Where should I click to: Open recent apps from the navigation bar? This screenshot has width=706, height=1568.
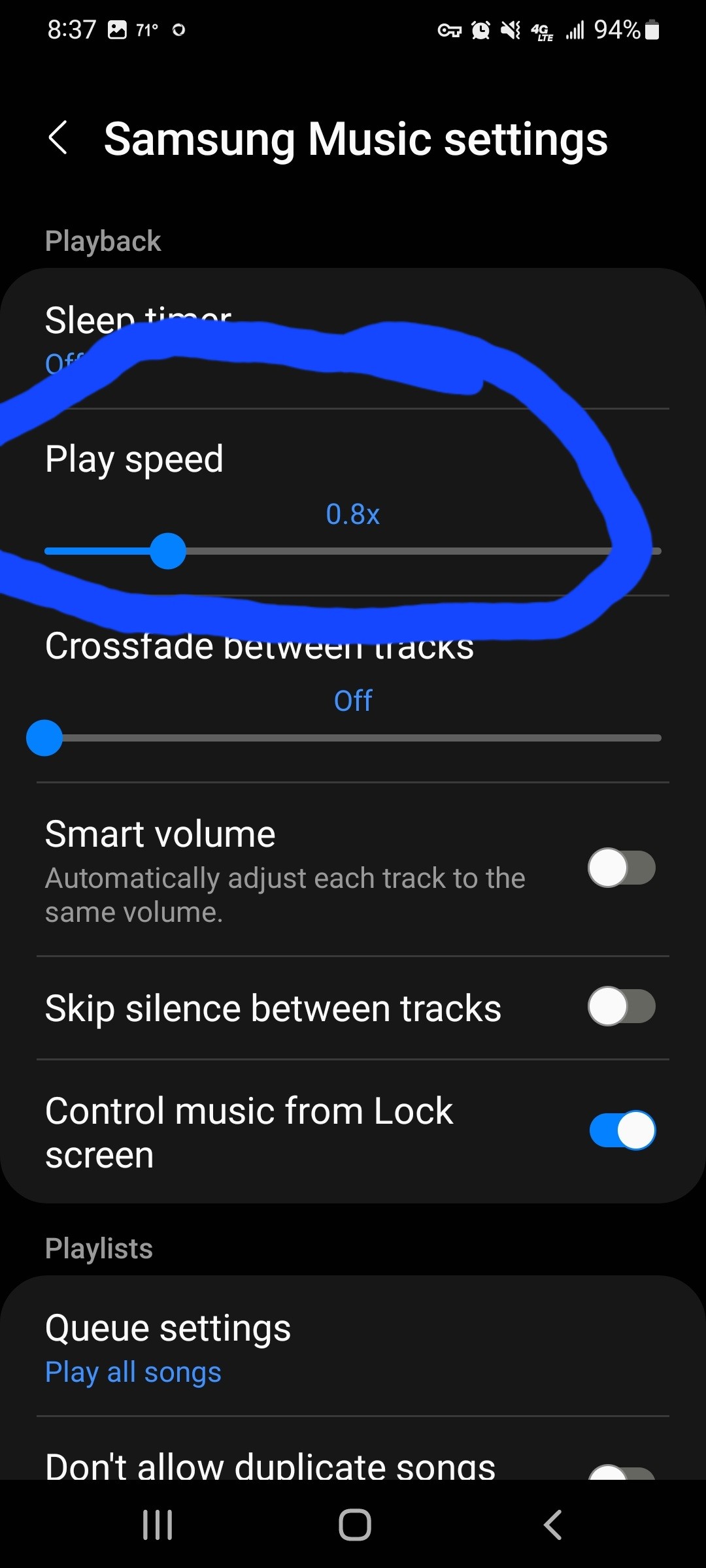[x=158, y=1526]
